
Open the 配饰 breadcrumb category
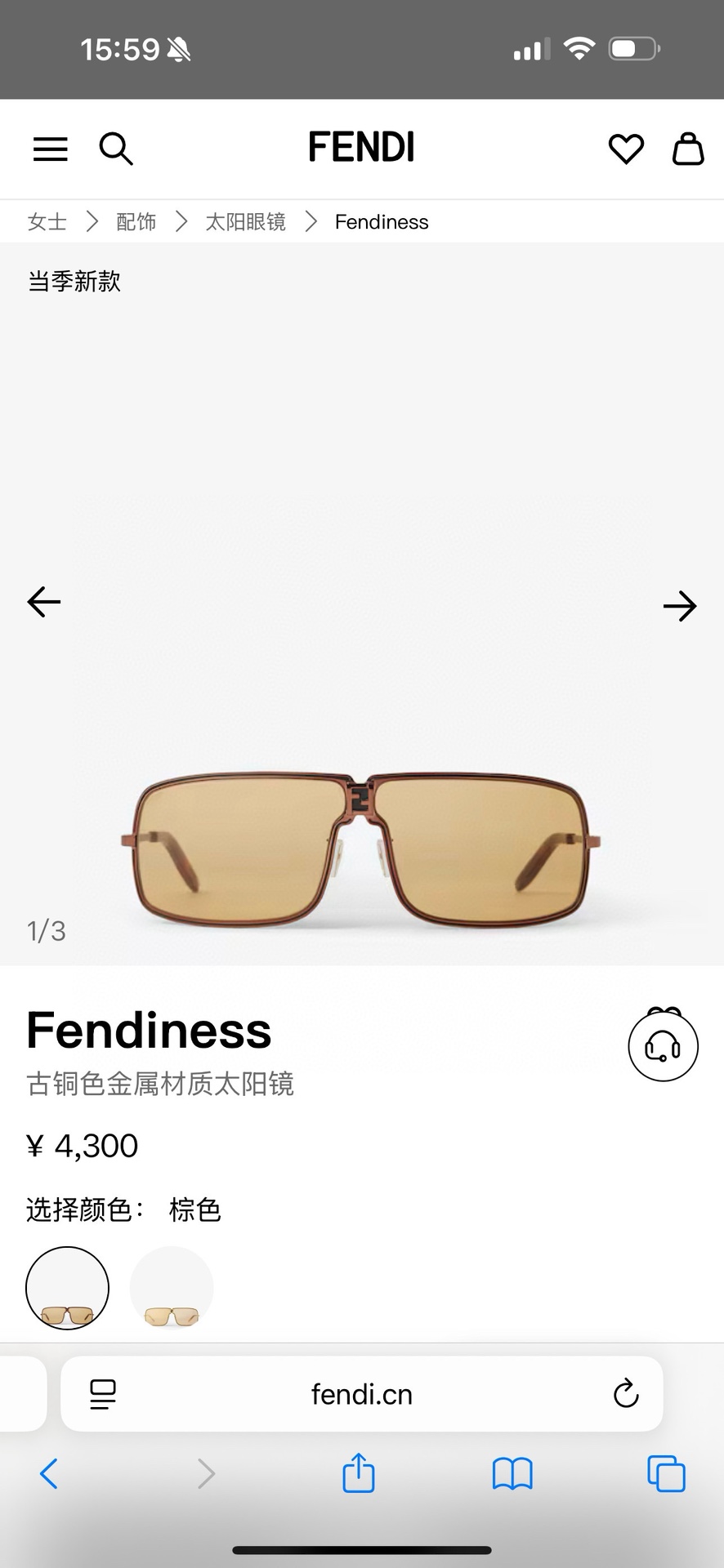(x=136, y=221)
